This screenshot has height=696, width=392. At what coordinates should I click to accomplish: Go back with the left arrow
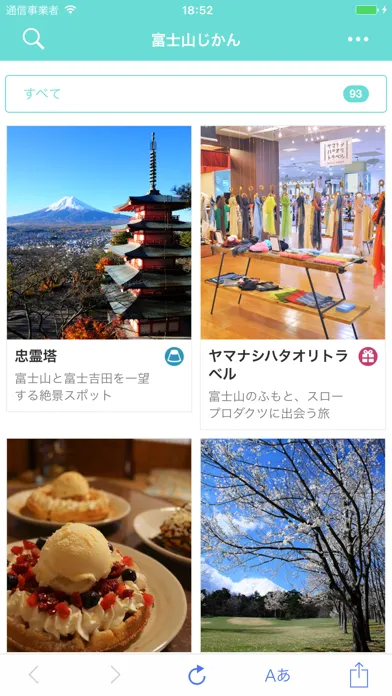[34, 675]
